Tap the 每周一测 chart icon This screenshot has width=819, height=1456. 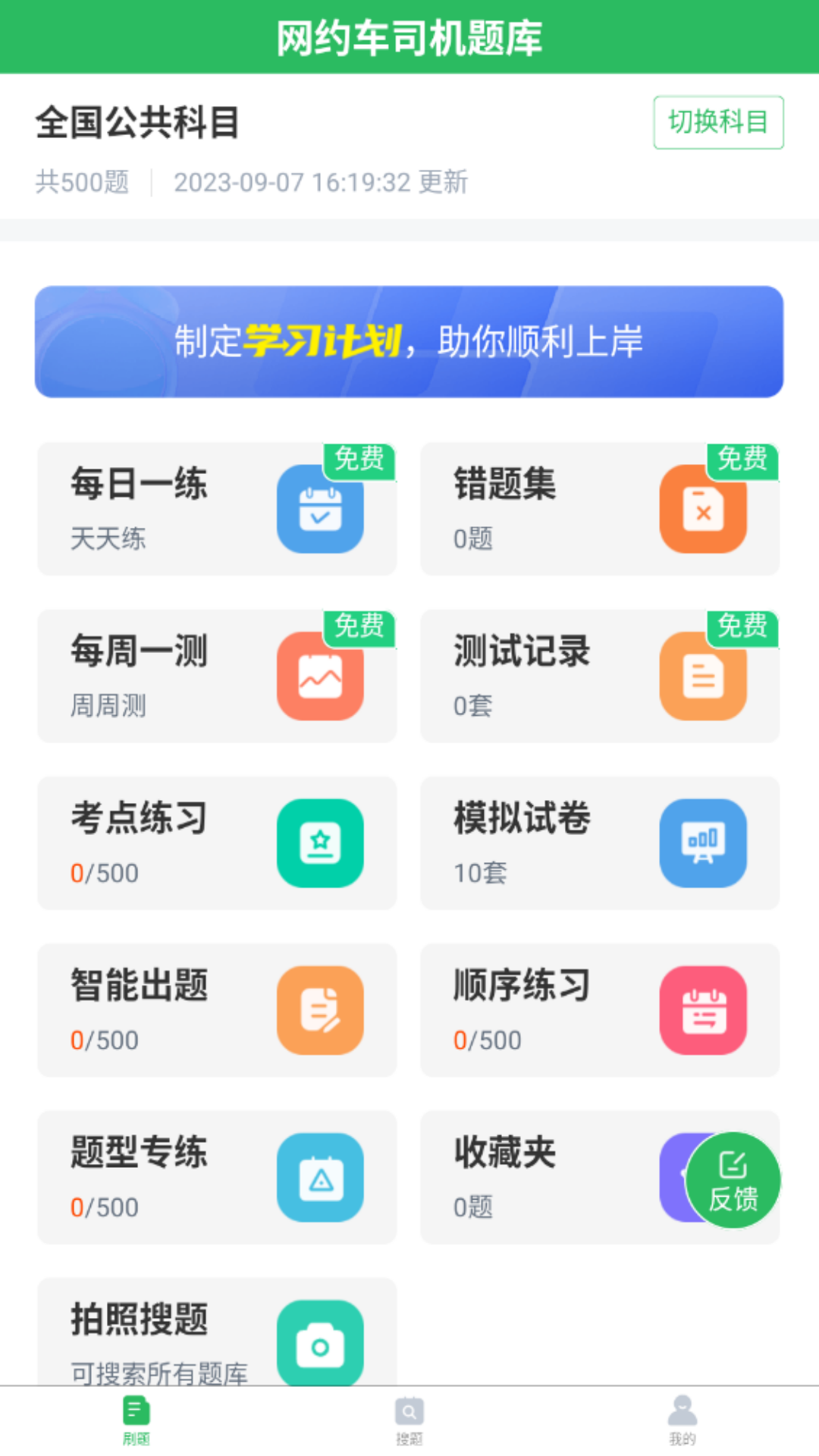click(x=320, y=676)
